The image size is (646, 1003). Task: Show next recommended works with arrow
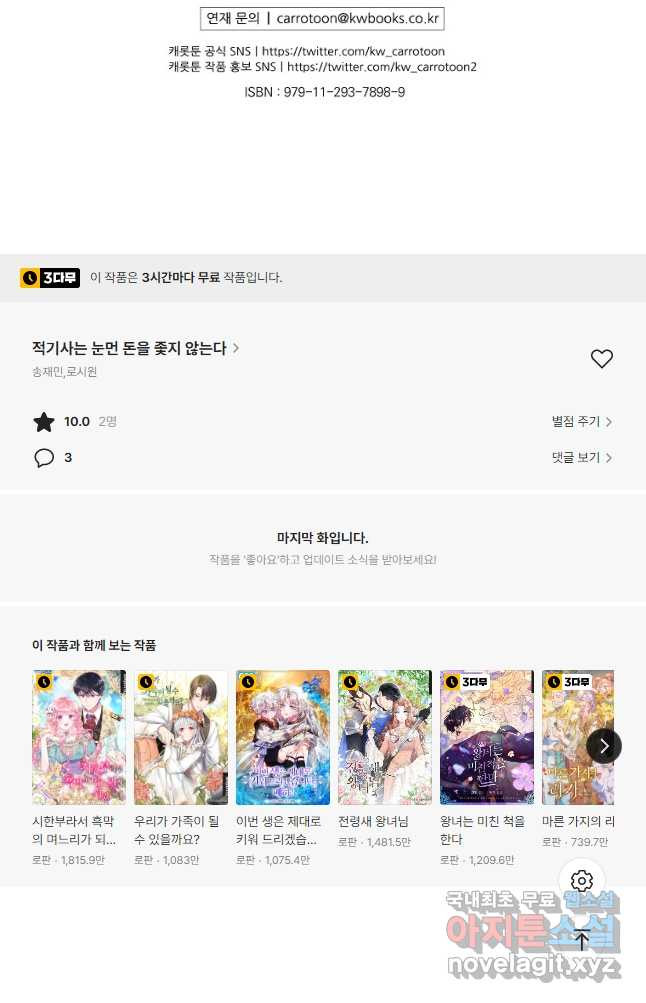click(x=604, y=745)
